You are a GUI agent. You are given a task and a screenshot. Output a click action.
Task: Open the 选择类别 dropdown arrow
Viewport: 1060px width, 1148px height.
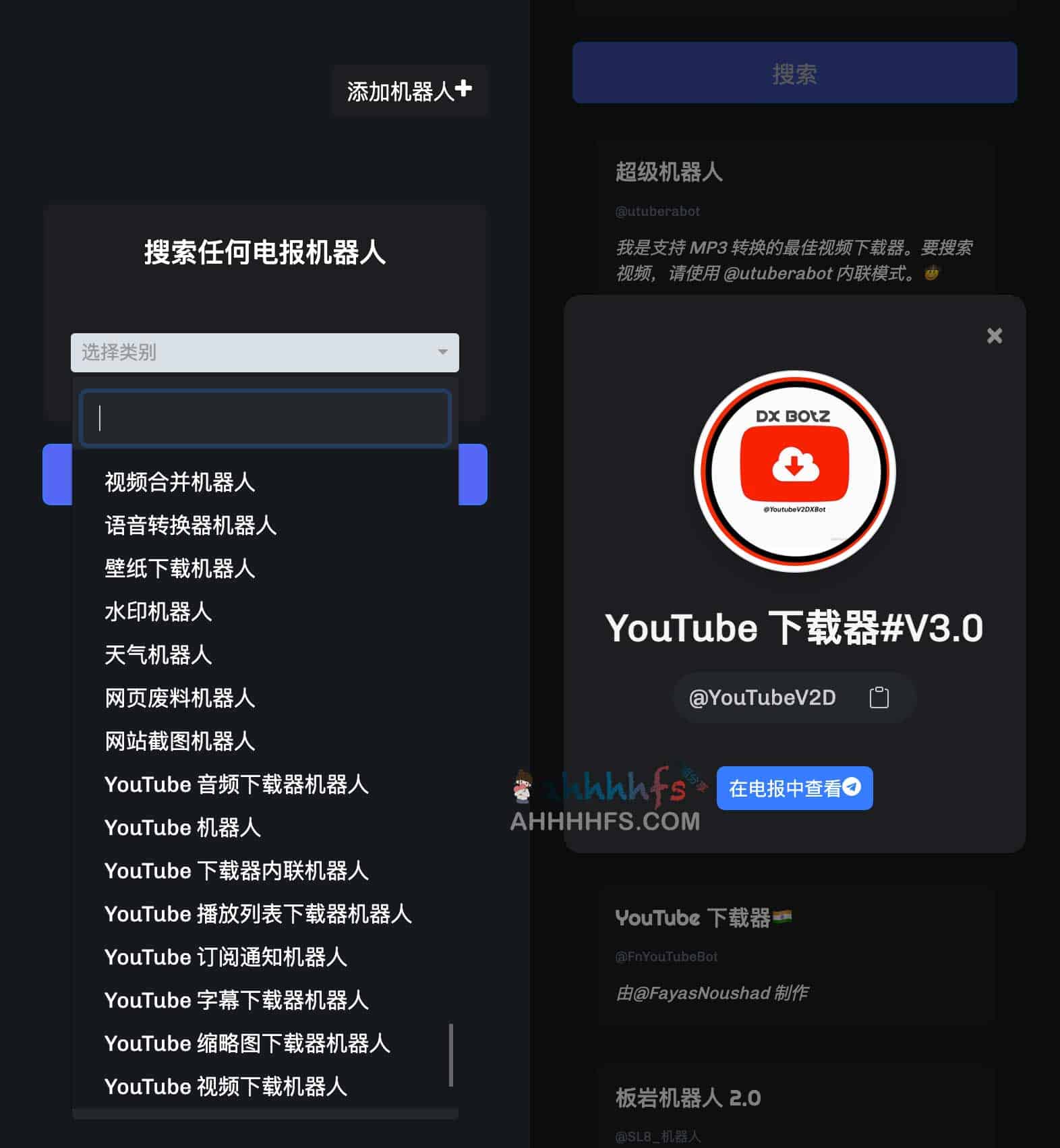click(442, 352)
